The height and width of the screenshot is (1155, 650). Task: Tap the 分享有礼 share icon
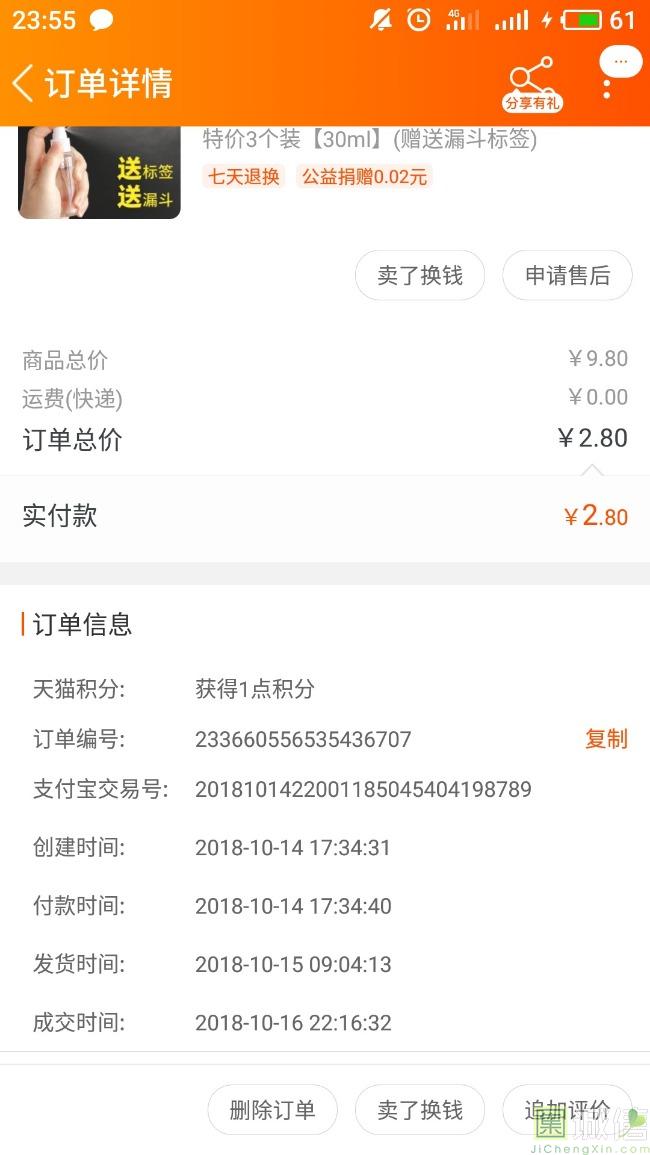pyautogui.click(x=532, y=84)
